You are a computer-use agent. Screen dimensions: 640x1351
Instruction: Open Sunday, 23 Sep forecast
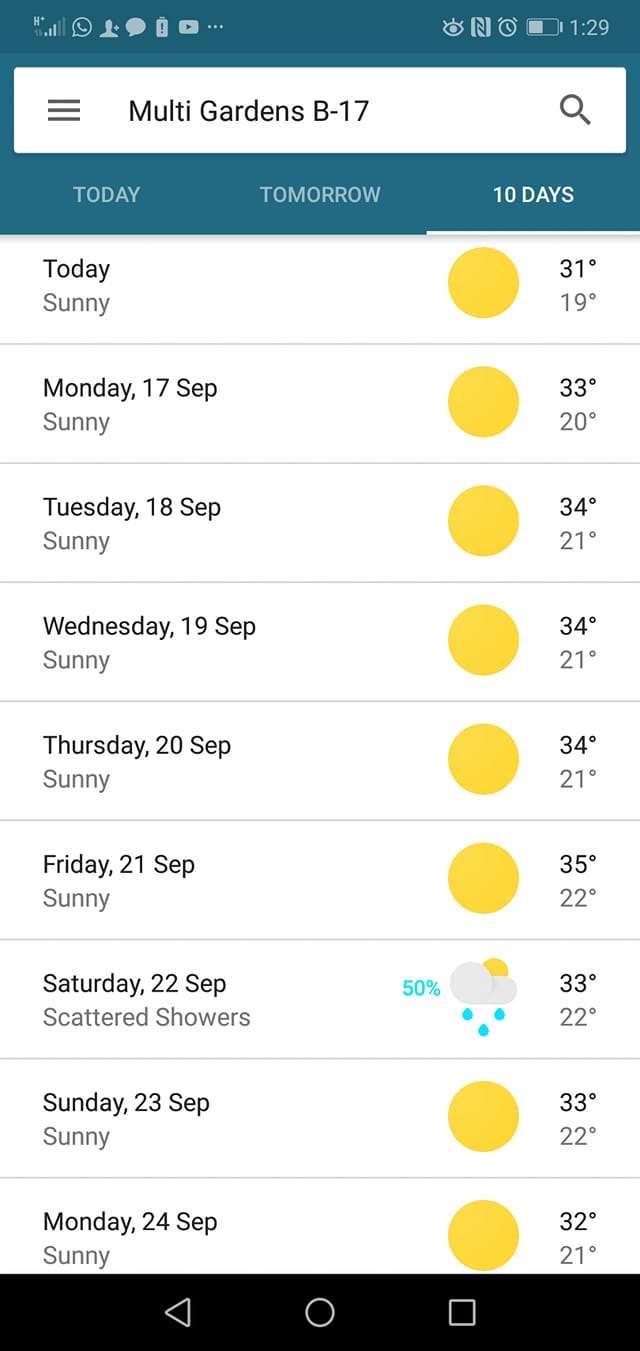[x=320, y=1118]
